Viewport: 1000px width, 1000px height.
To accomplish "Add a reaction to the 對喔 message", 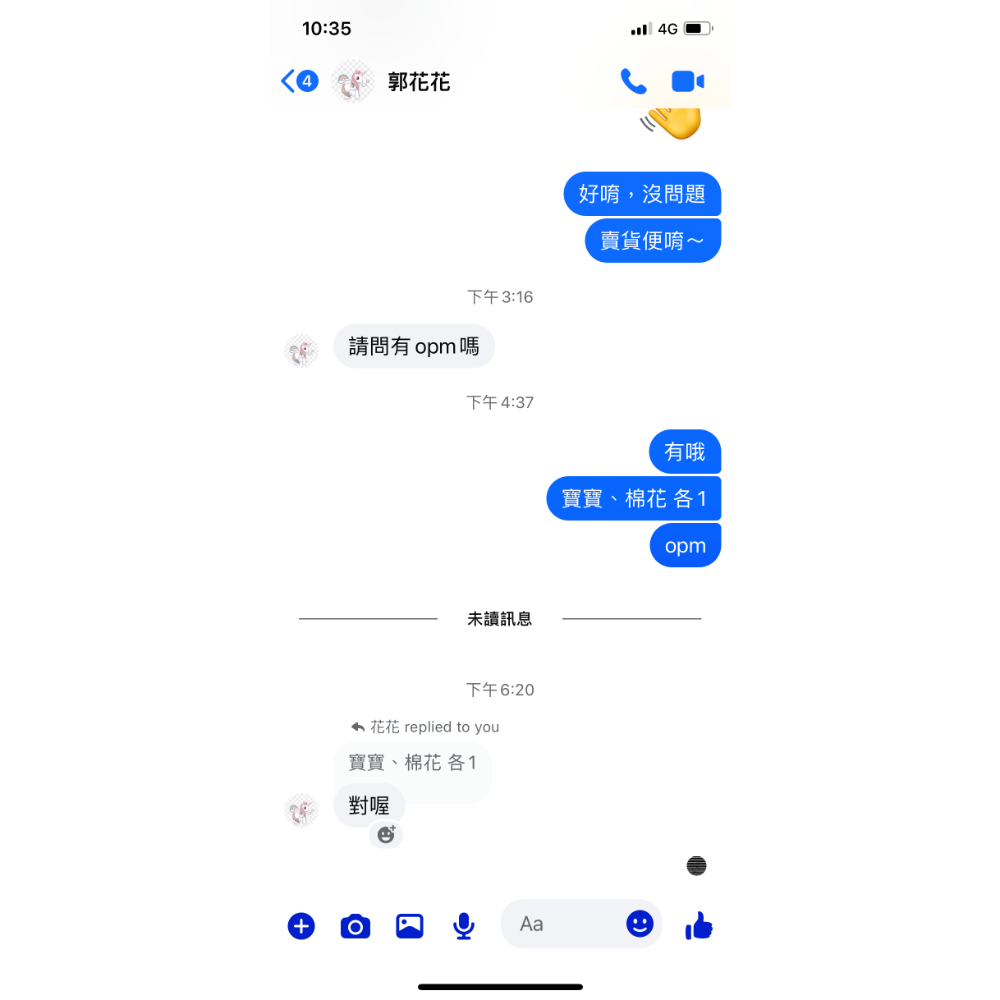I will click(x=386, y=834).
